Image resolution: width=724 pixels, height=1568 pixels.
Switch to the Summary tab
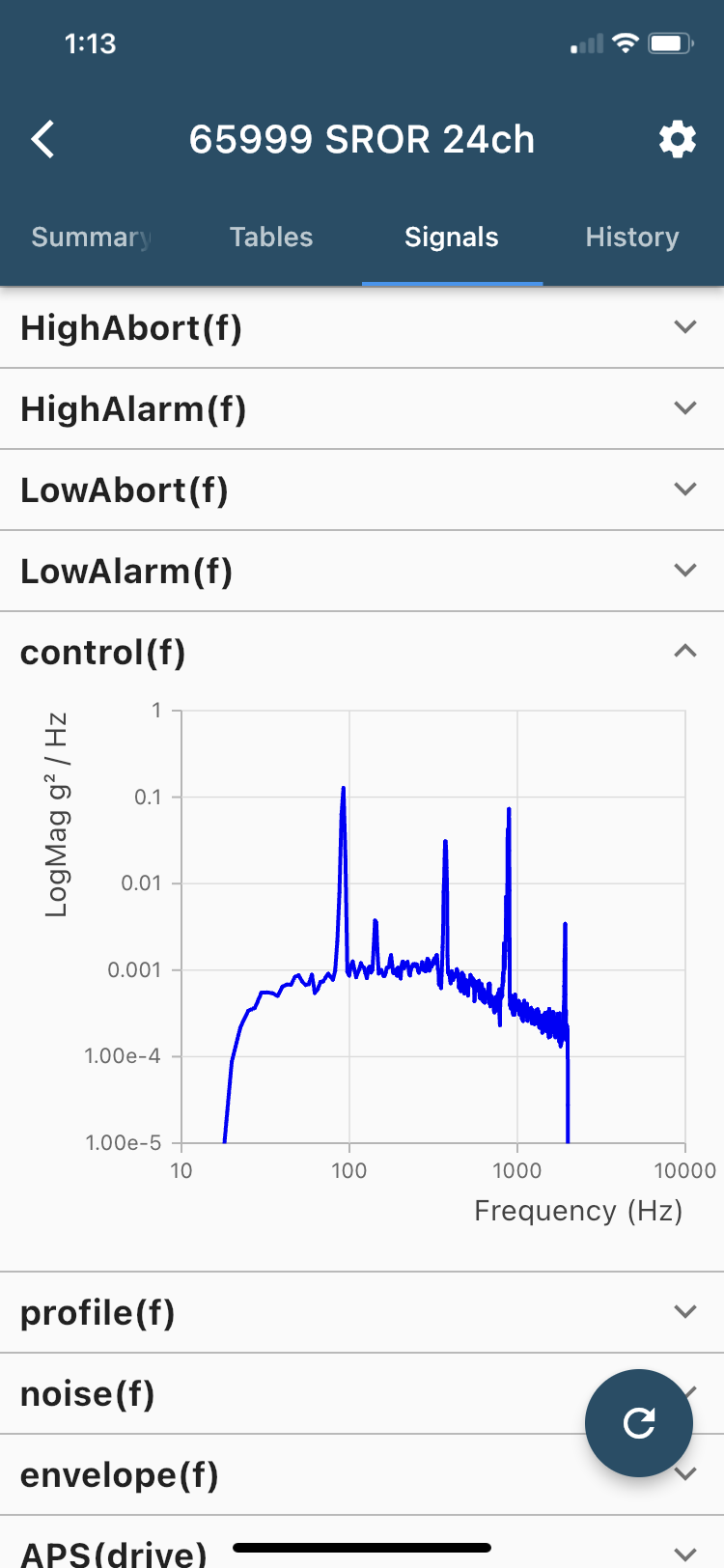[91, 238]
